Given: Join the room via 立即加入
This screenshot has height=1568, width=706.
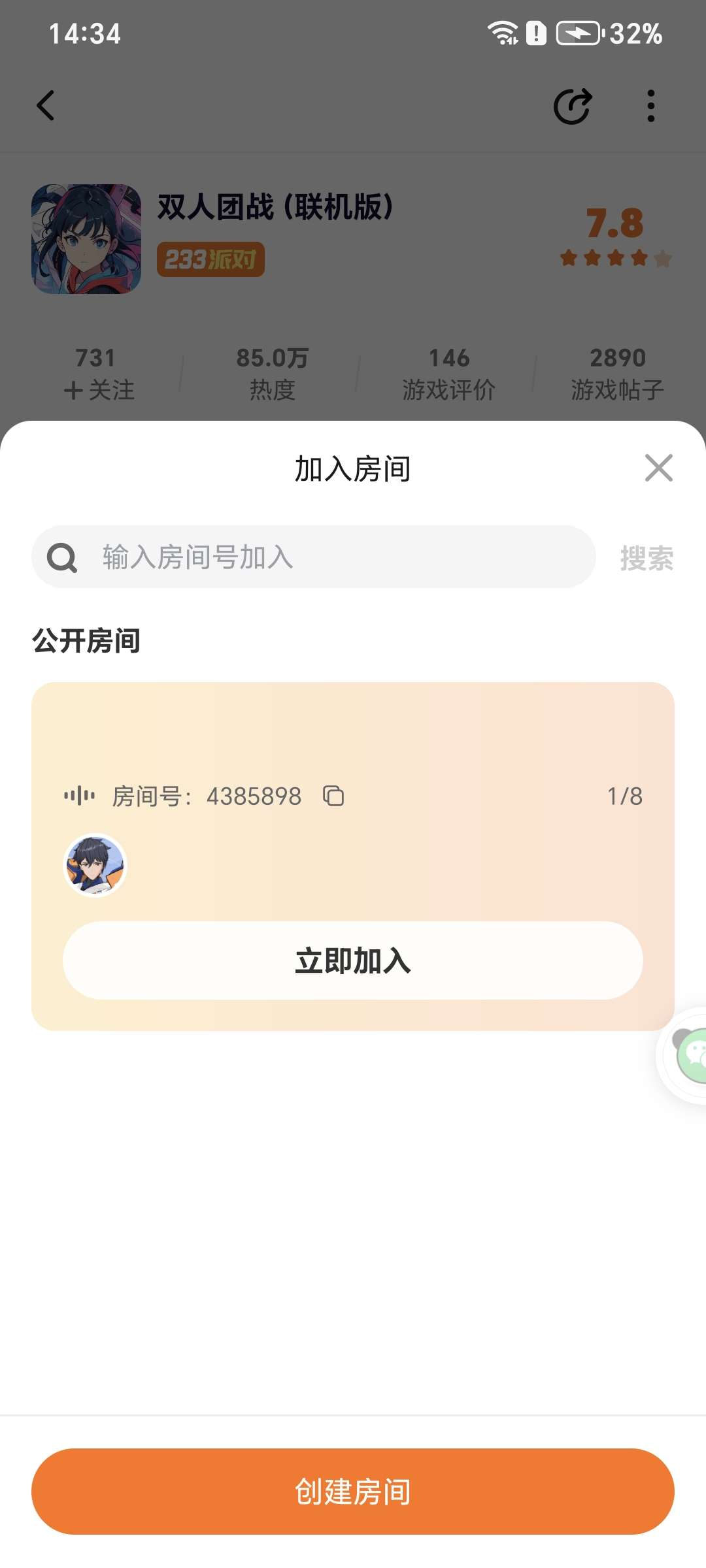Looking at the screenshot, I should pyautogui.click(x=353, y=960).
